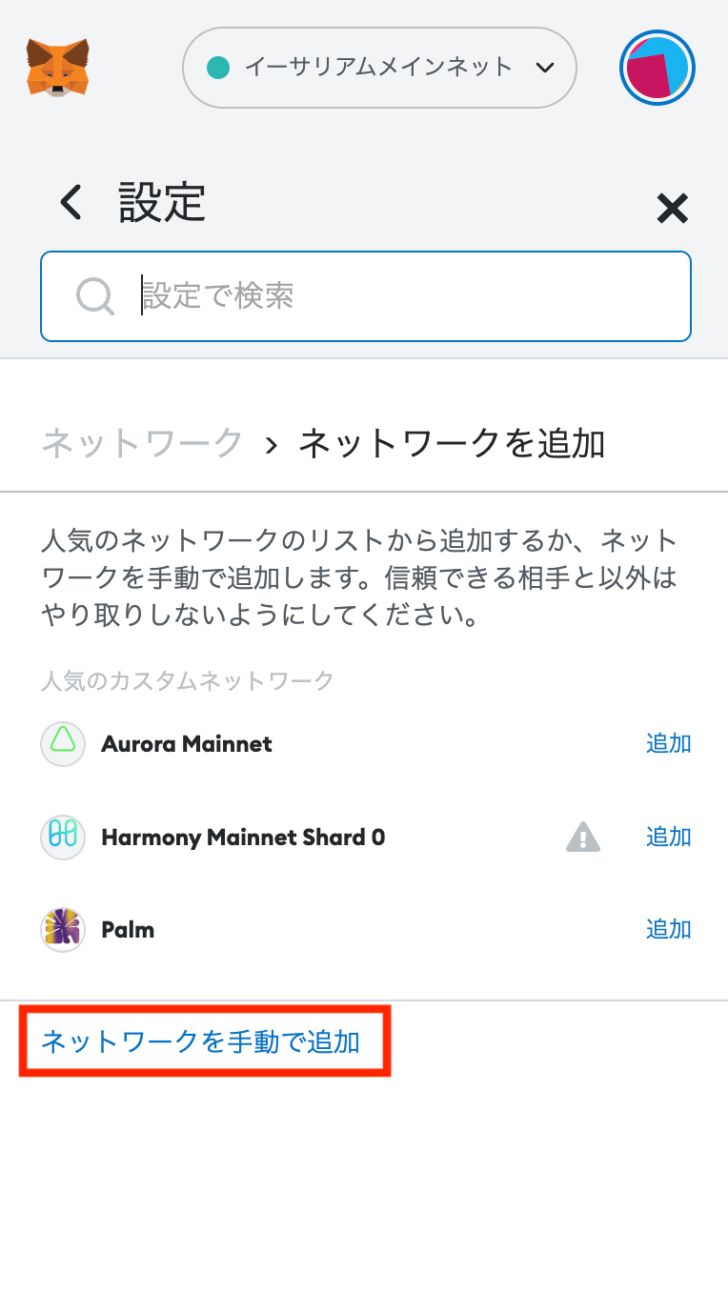Add Aurora Mainnet network

(668, 744)
